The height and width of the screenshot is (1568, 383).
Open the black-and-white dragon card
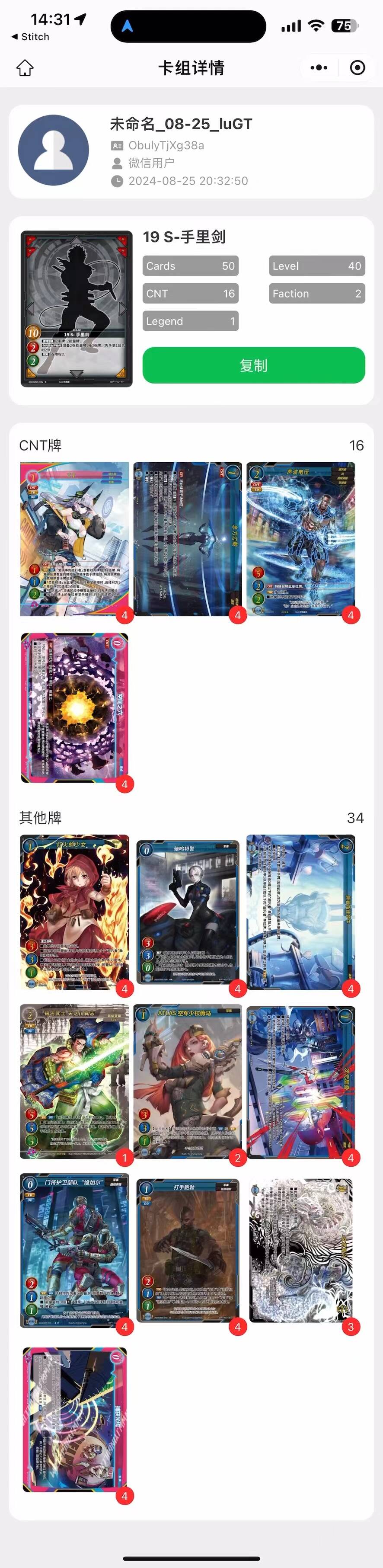point(300,1250)
